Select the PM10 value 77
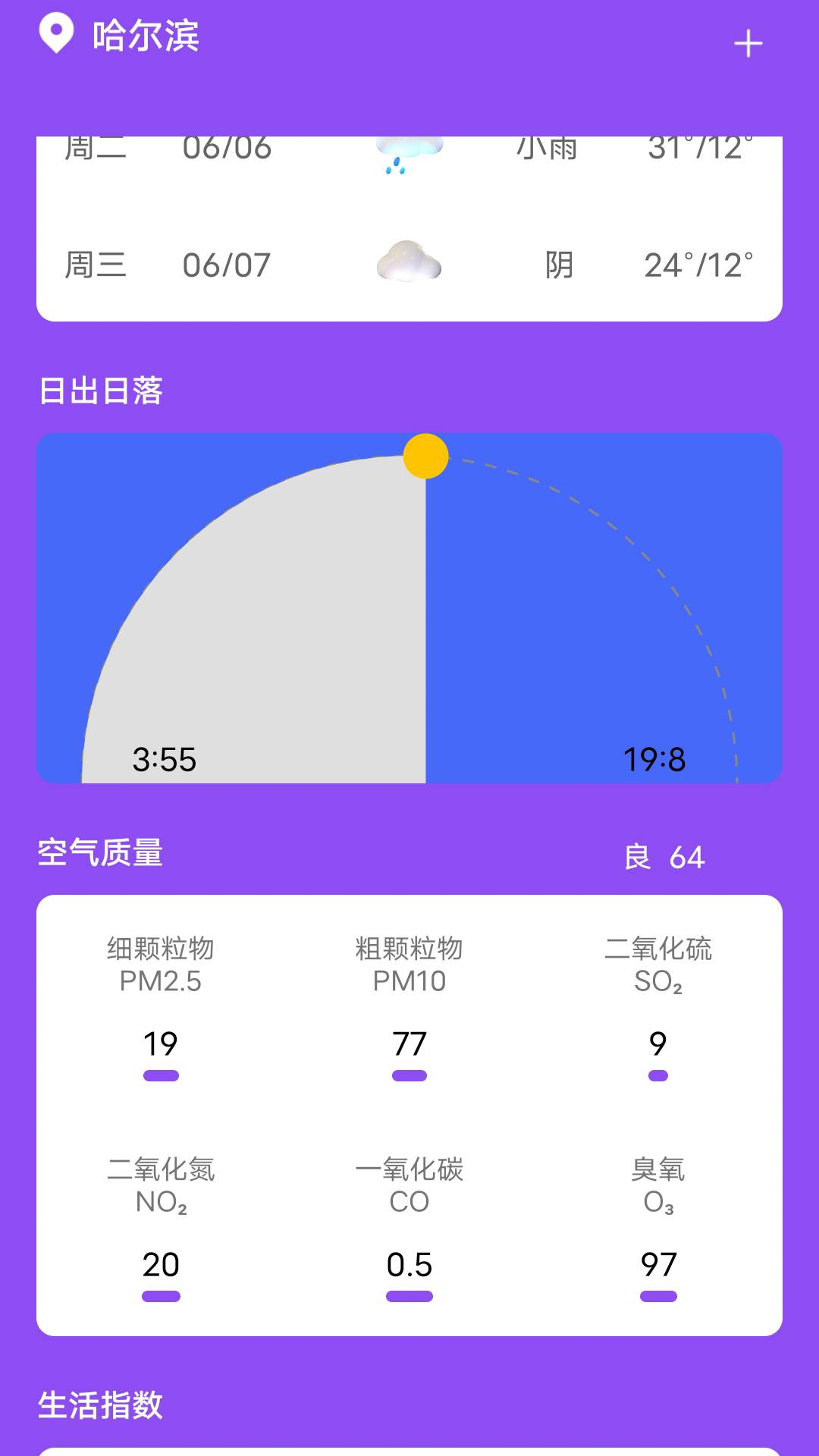Screen dimensions: 819x1456 408,1045
